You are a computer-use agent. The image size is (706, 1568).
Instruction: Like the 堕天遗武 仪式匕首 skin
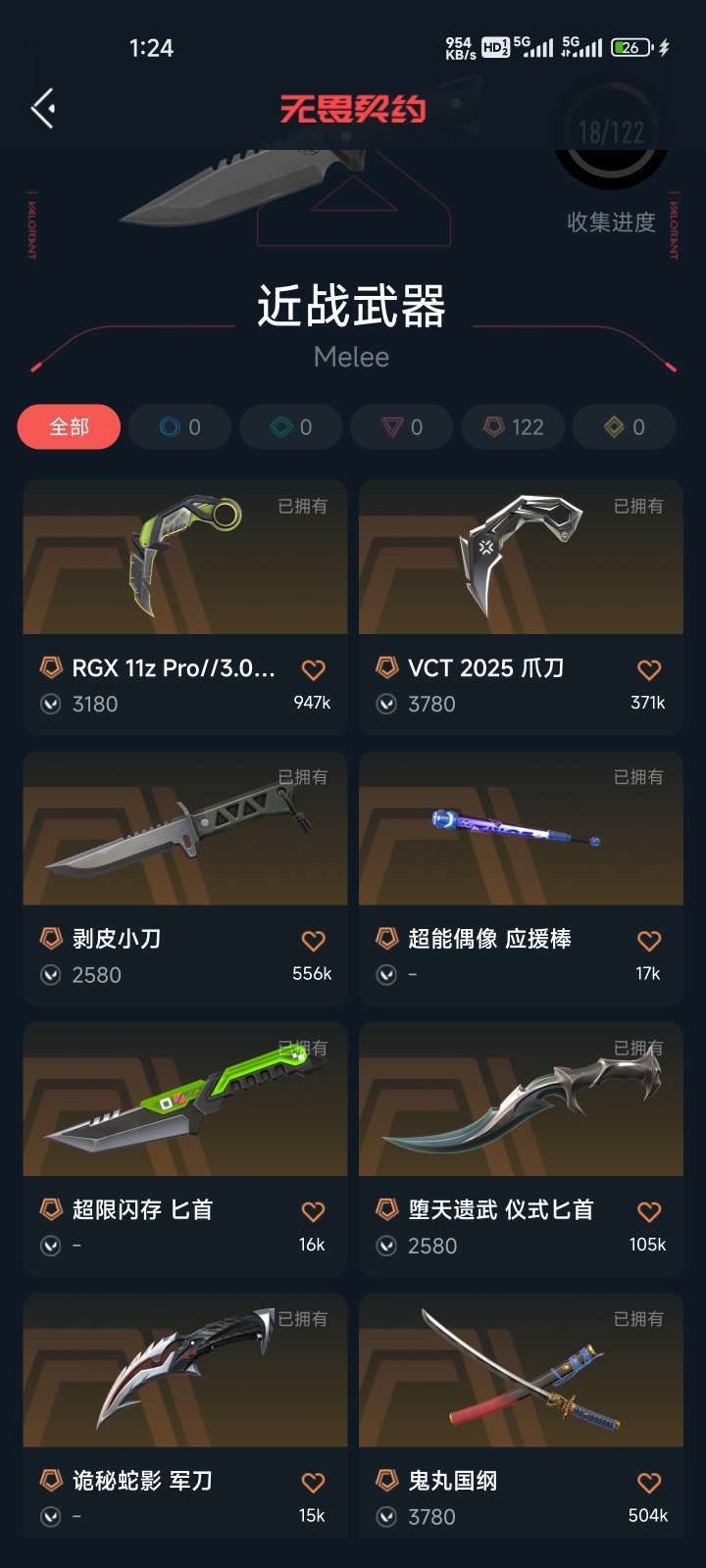(649, 1212)
